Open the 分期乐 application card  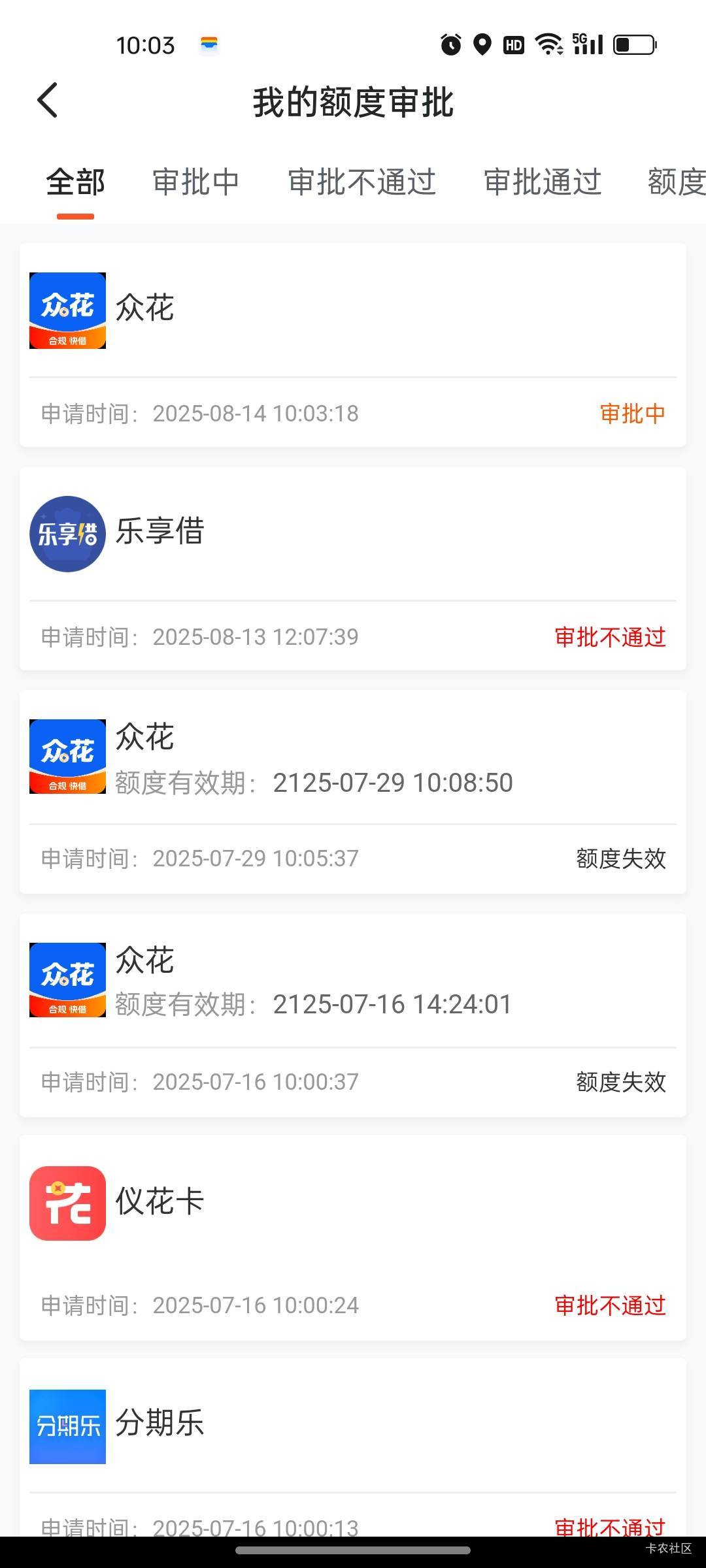point(353,1447)
